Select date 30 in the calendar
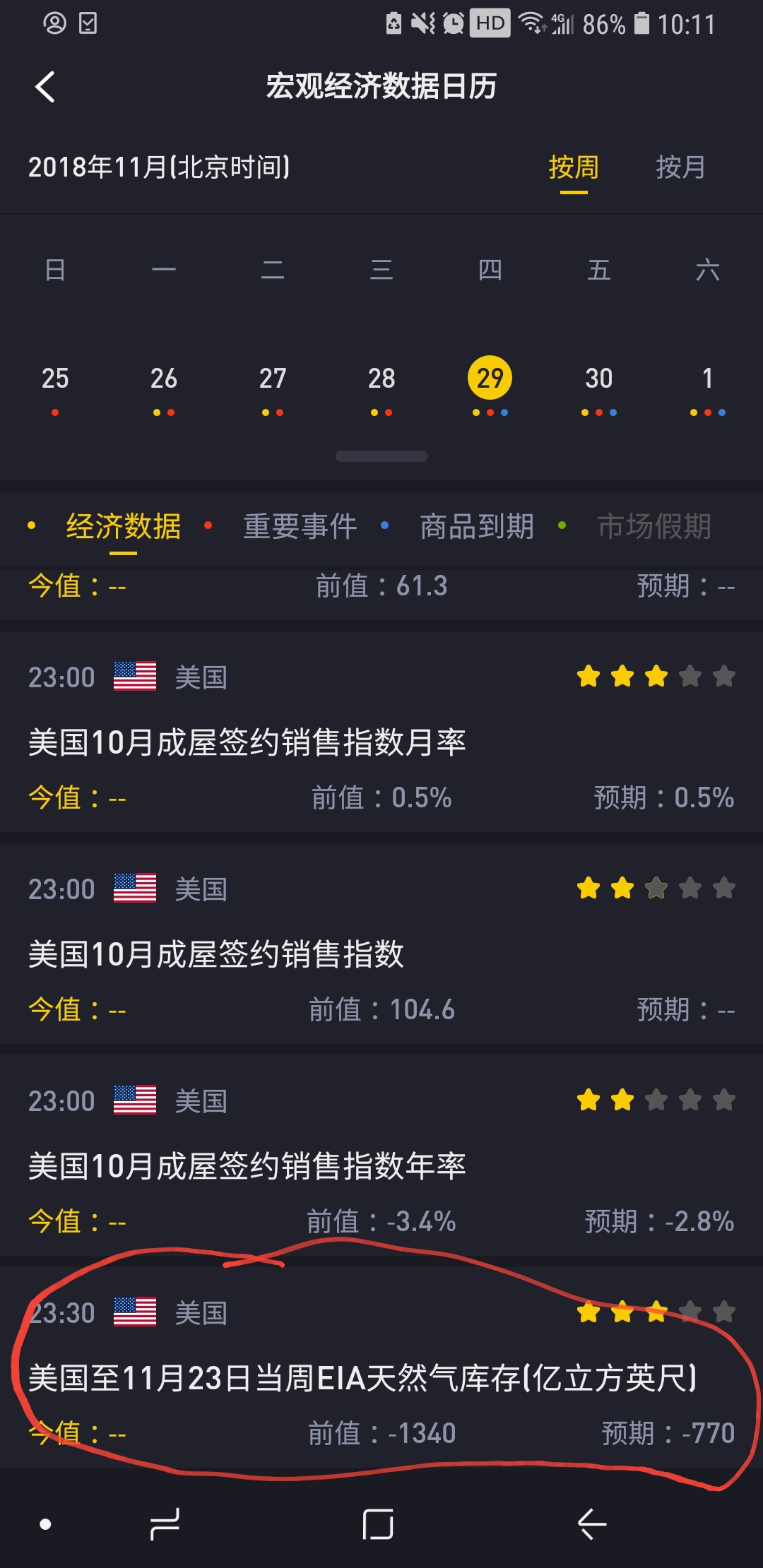 coord(599,379)
